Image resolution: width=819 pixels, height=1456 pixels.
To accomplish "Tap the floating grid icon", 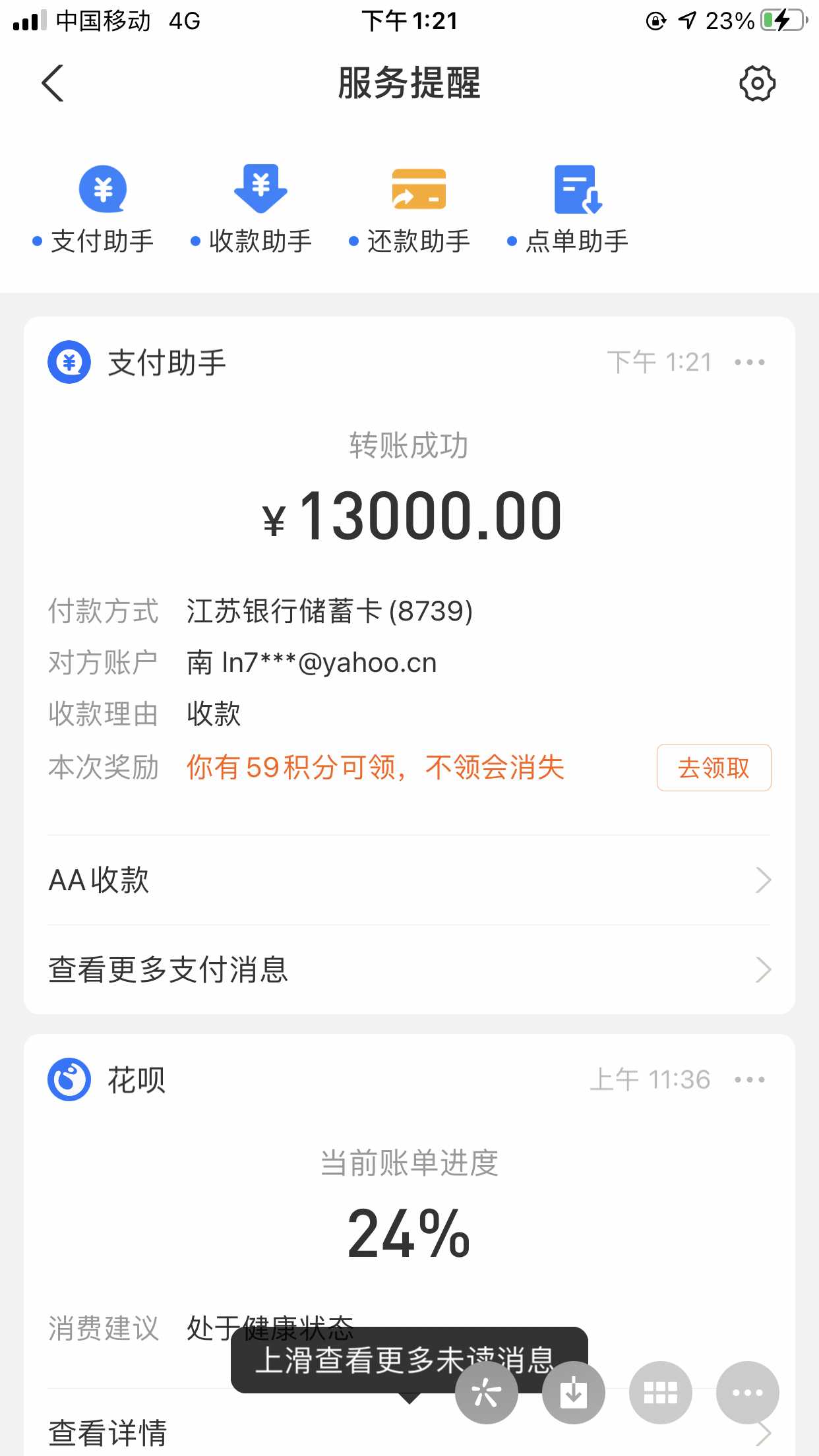I will point(661,1392).
